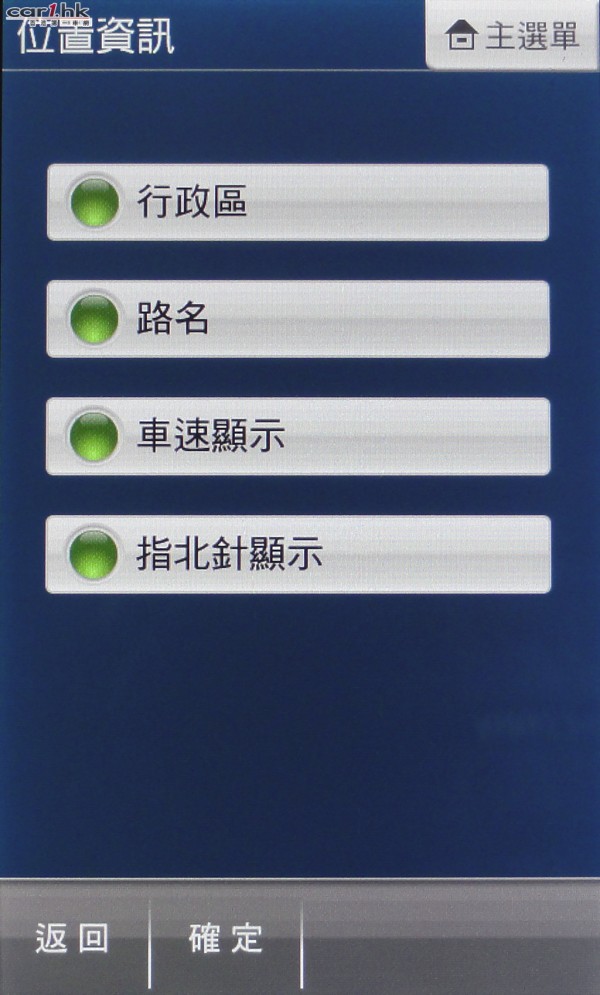Image resolution: width=600 pixels, height=995 pixels.
Task: Toggle the 車速顯示 speed display option
Action: (x=298, y=437)
